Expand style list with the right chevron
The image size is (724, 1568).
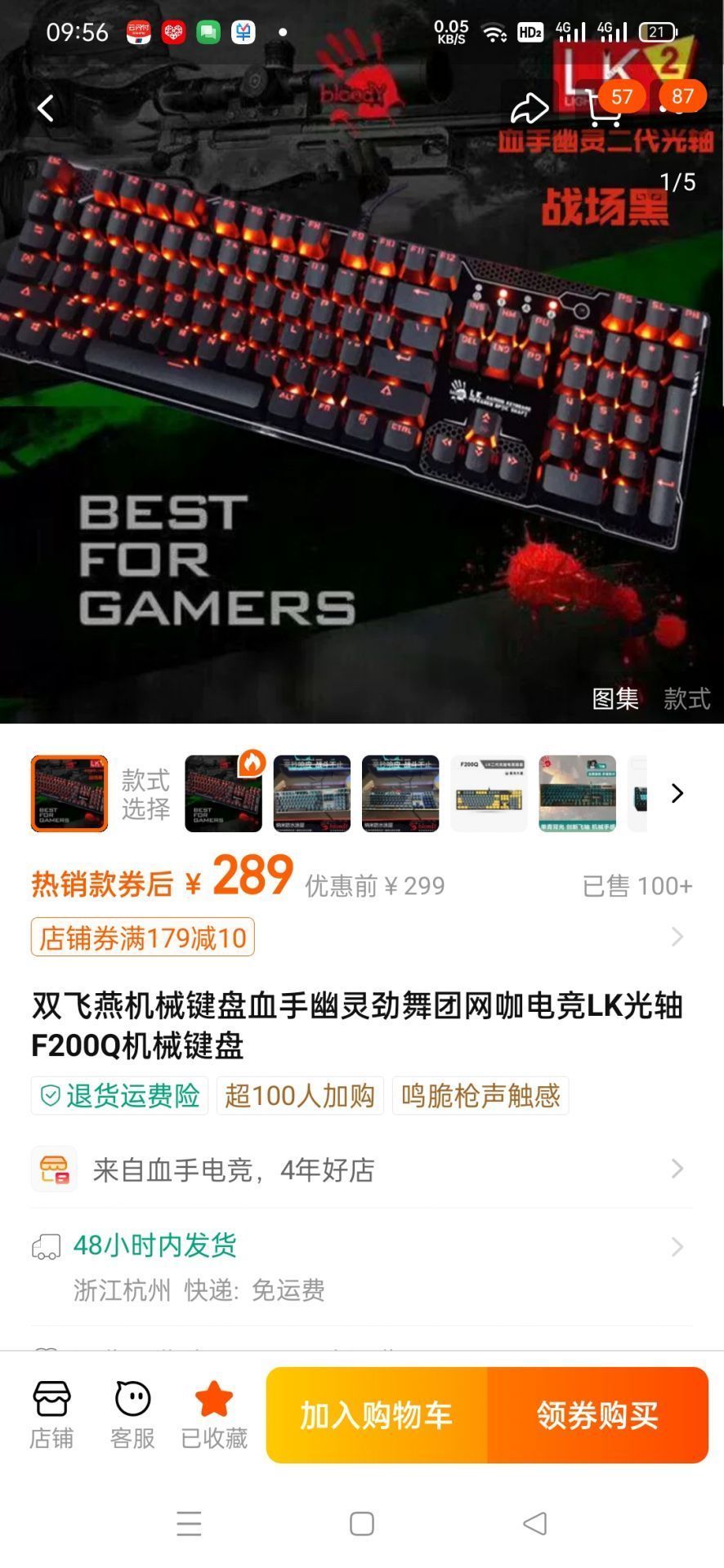[x=677, y=793]
